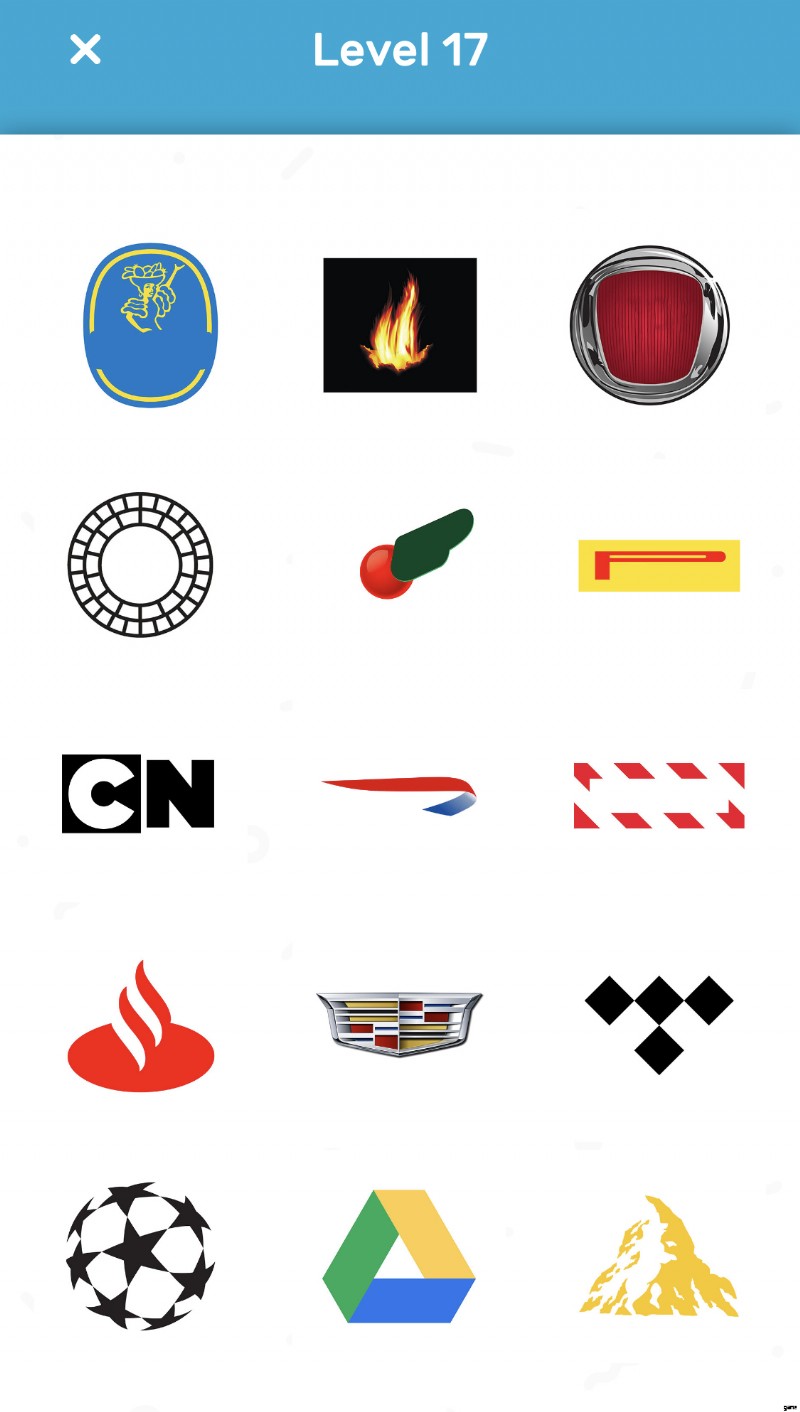The height and width of the screenshot is (1412, 800).
Task: Open the yellow rectangle with red P logo
Action: click(658, 566)
